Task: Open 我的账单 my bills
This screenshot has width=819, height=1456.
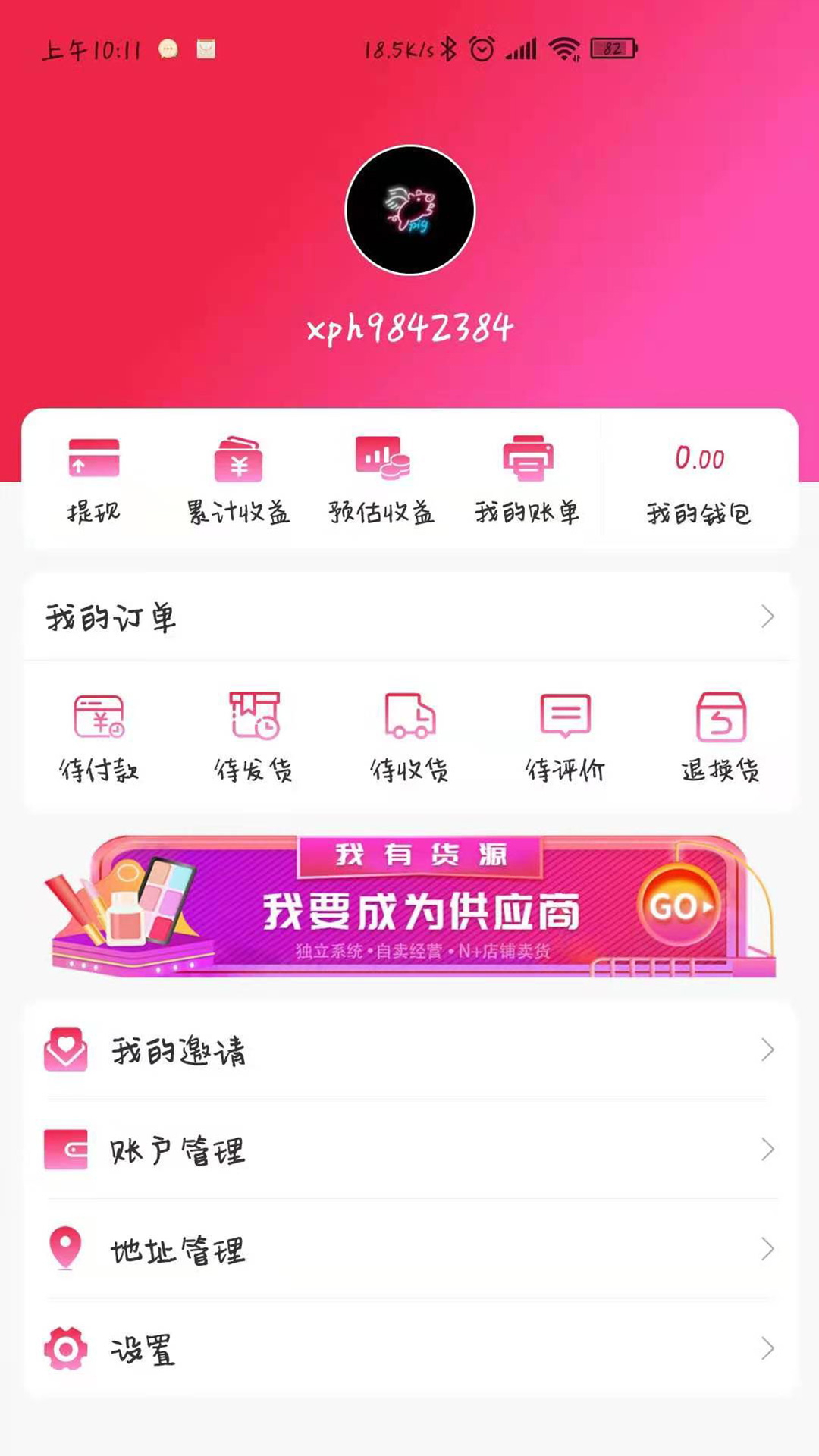Action: coord(527,479)
